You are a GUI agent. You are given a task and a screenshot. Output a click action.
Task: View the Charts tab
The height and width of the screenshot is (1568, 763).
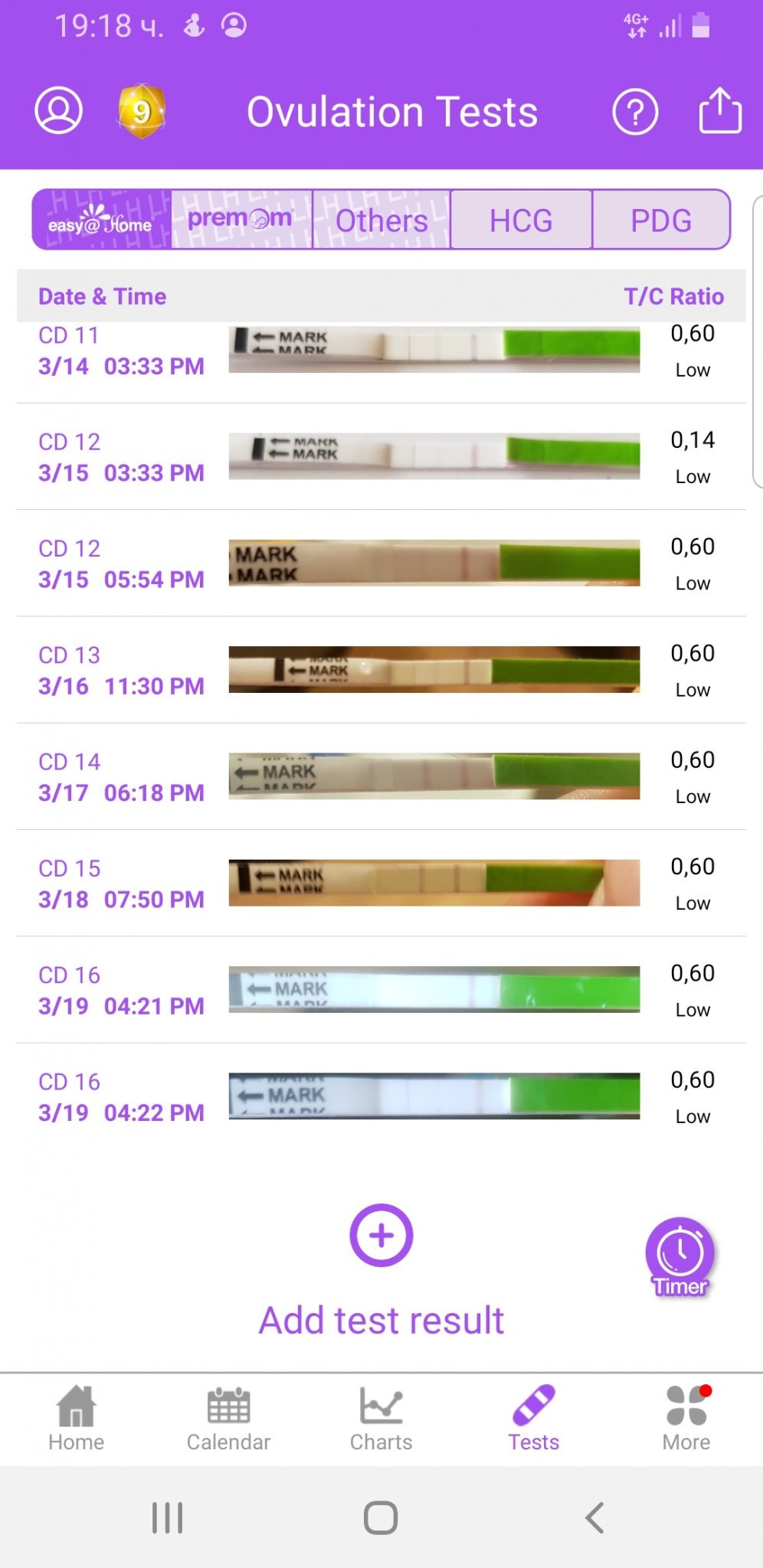[x=381, y=1418]
